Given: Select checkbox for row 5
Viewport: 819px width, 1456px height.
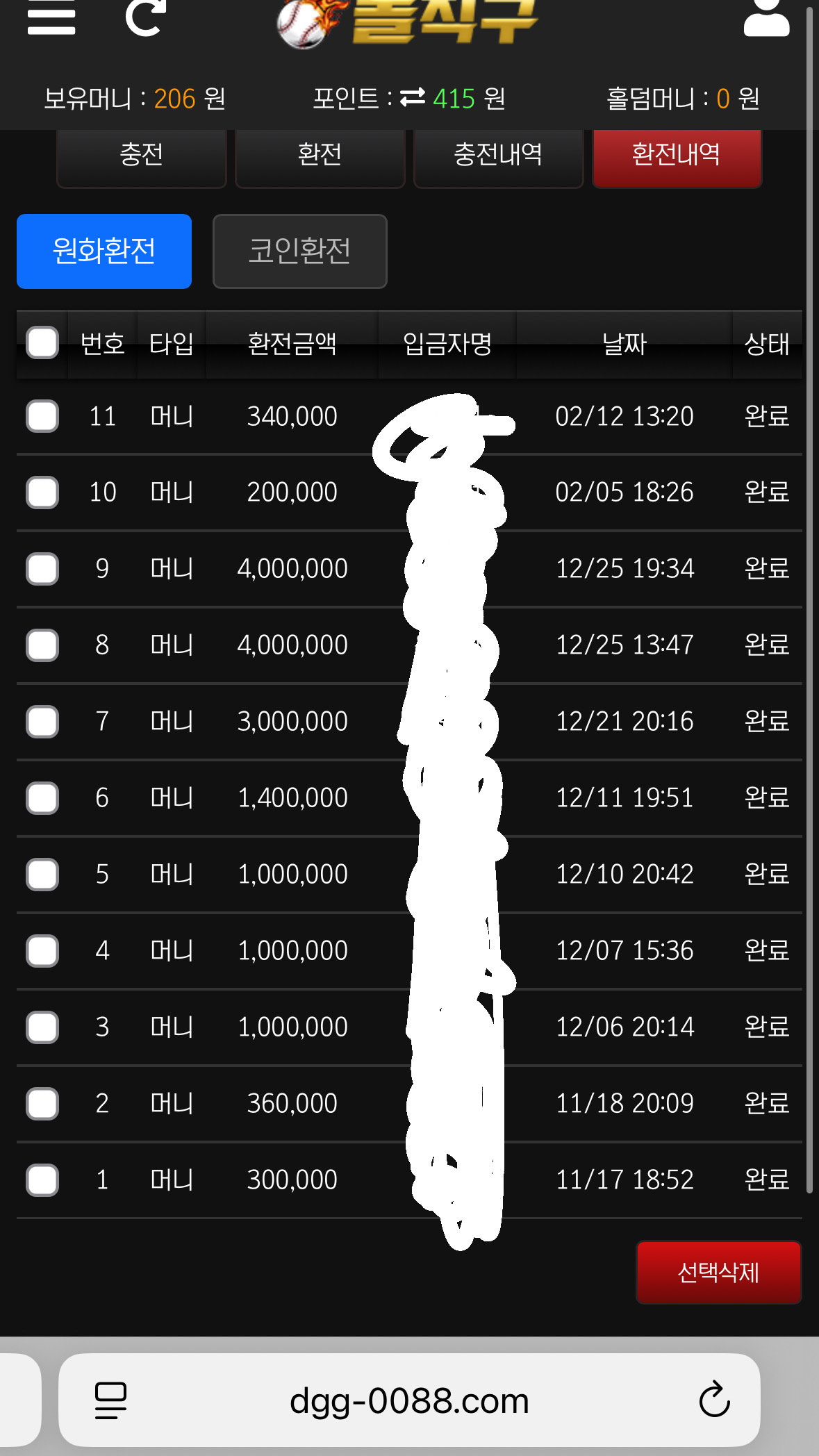Looking at the screenshot, I should 42,875.
